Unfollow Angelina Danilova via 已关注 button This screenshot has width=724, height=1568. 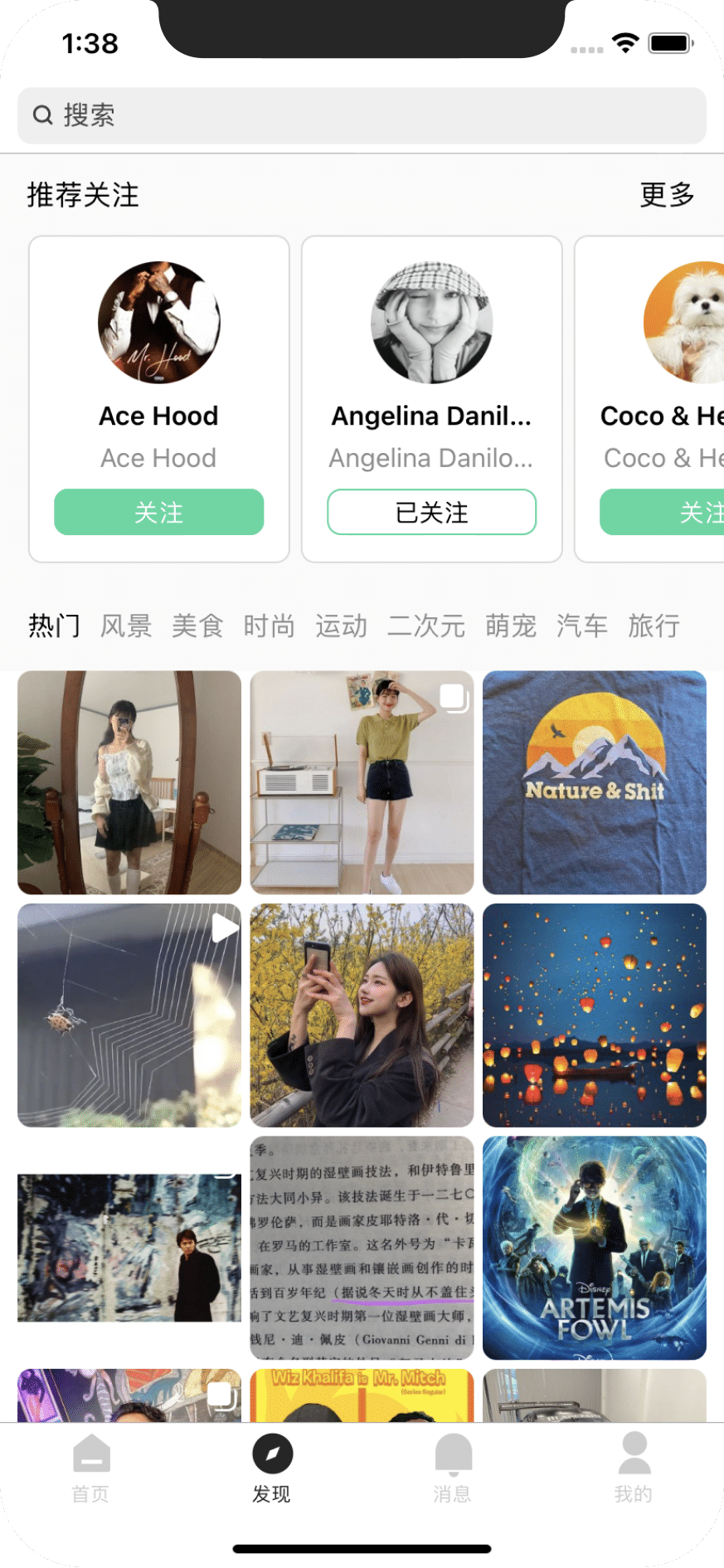(x=431, y=512)
